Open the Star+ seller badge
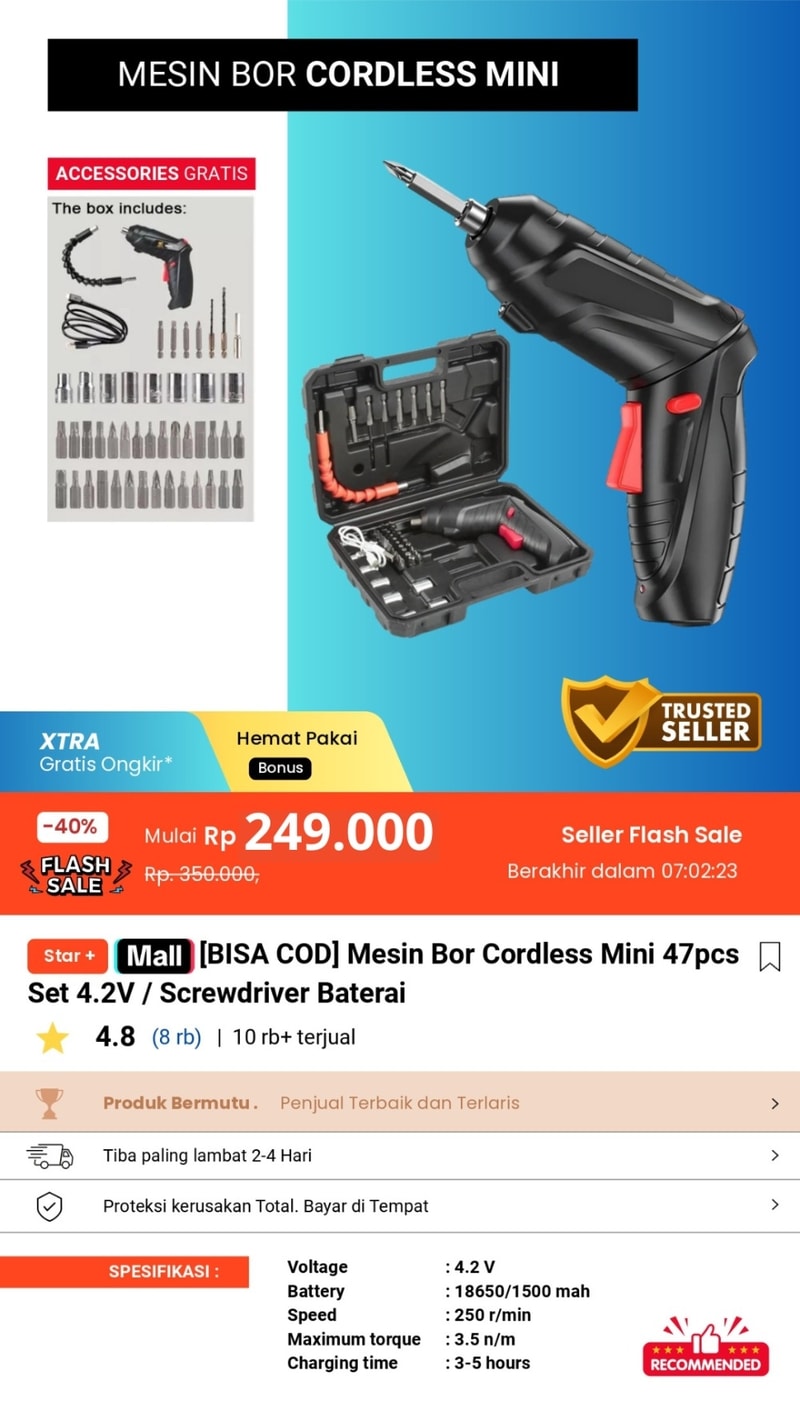The height and width of the screenshot is (1422, 800). 66,956
